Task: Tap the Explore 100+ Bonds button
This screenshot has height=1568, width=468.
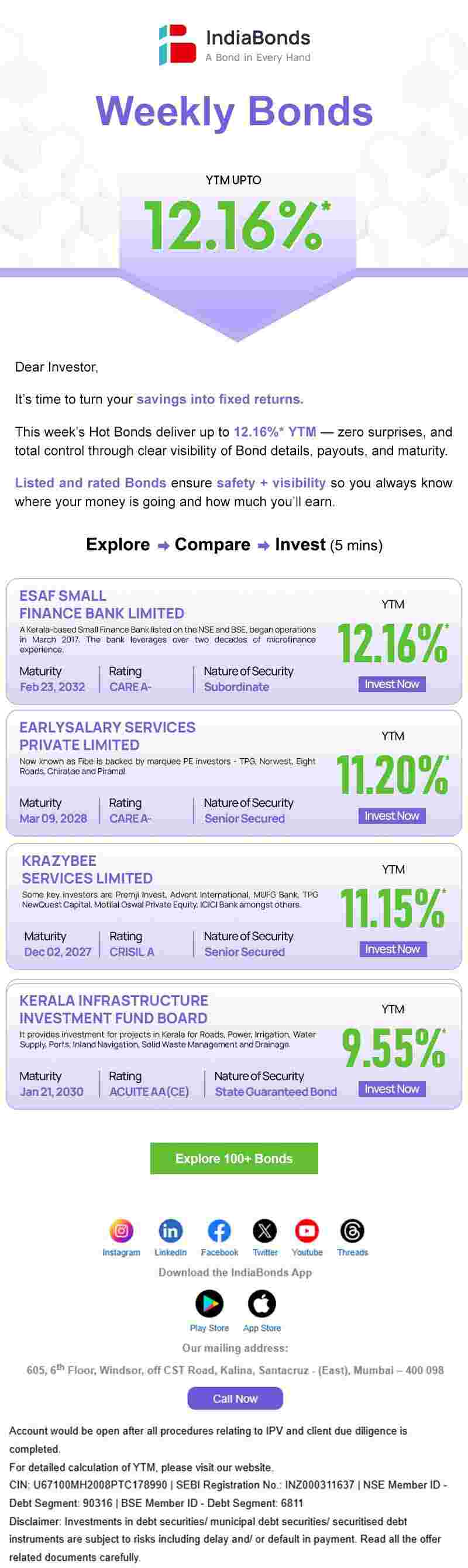Action: click(233, 1158)
